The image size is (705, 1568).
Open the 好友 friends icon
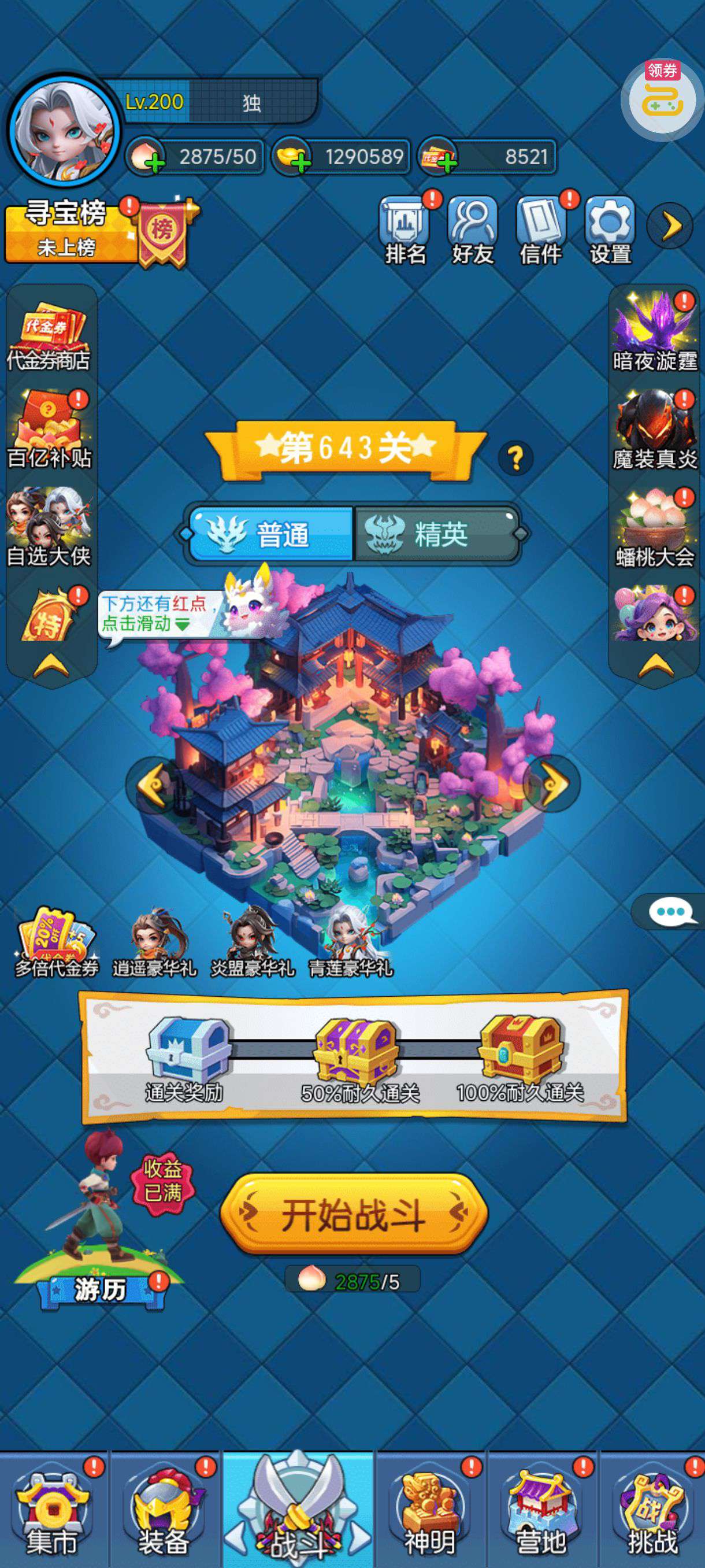pyautogui.click(x=473, y=231)
